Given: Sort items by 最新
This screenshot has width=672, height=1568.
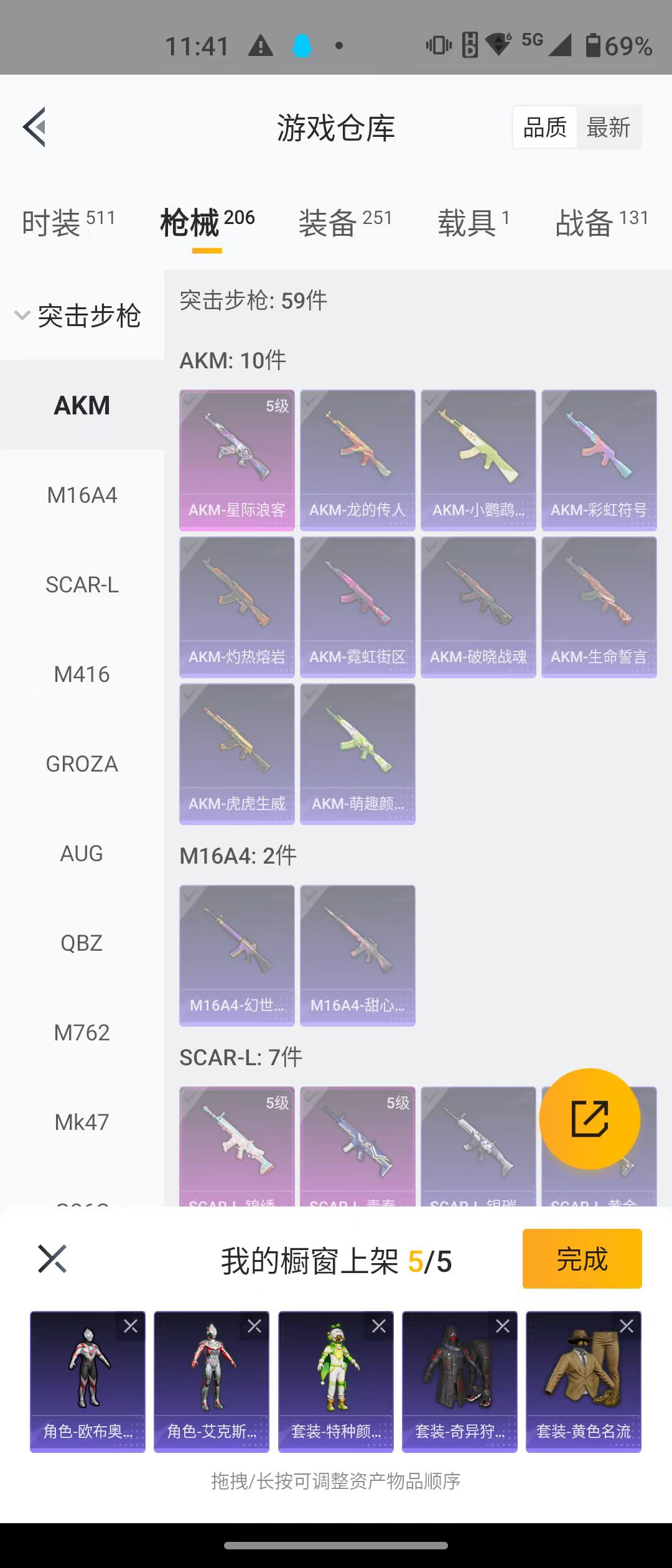Looking at the screenshot, I should [x=608, y=127].
